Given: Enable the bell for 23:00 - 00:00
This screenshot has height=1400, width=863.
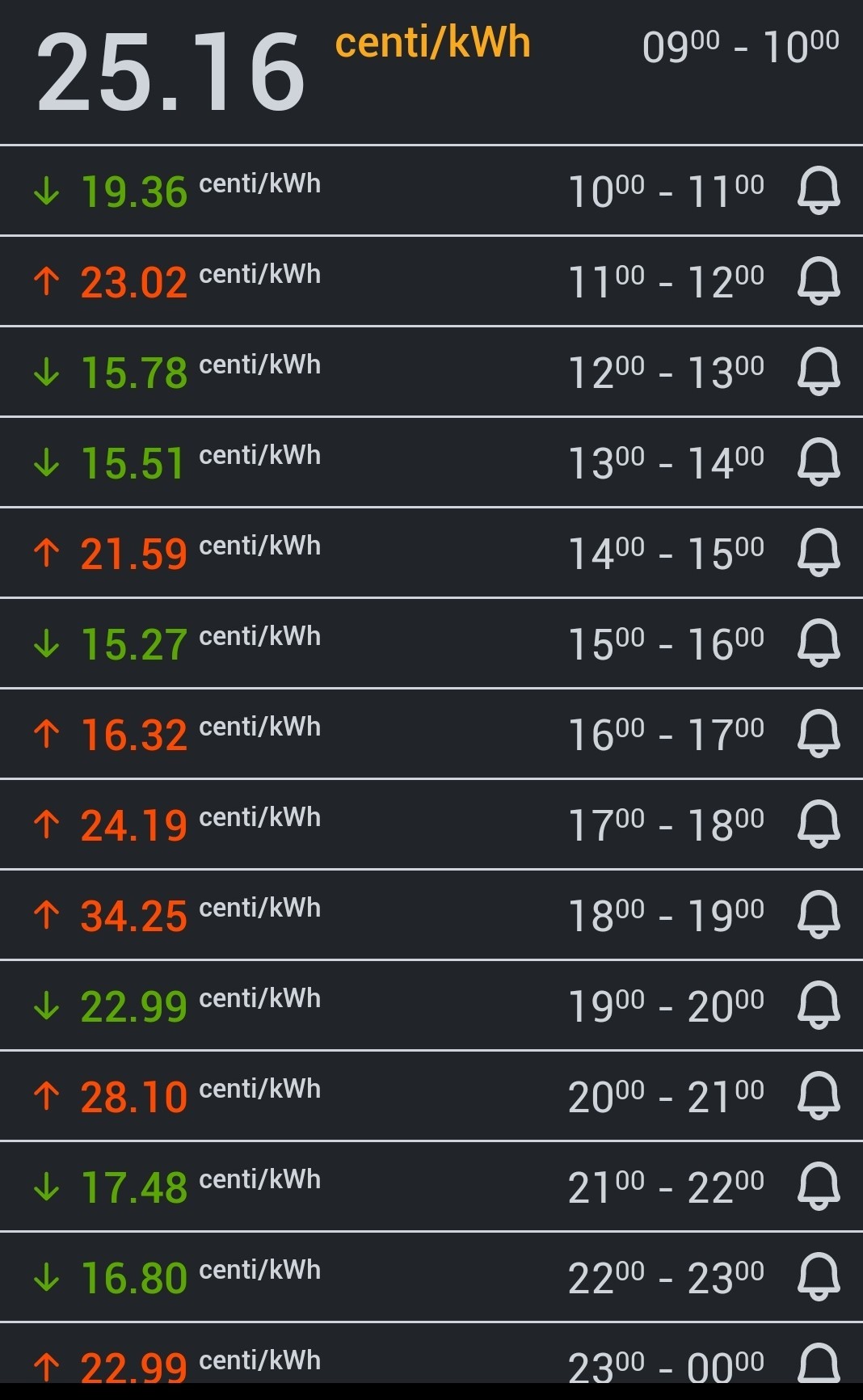Looking at the screenshot, I should (x=819, y=1364).
